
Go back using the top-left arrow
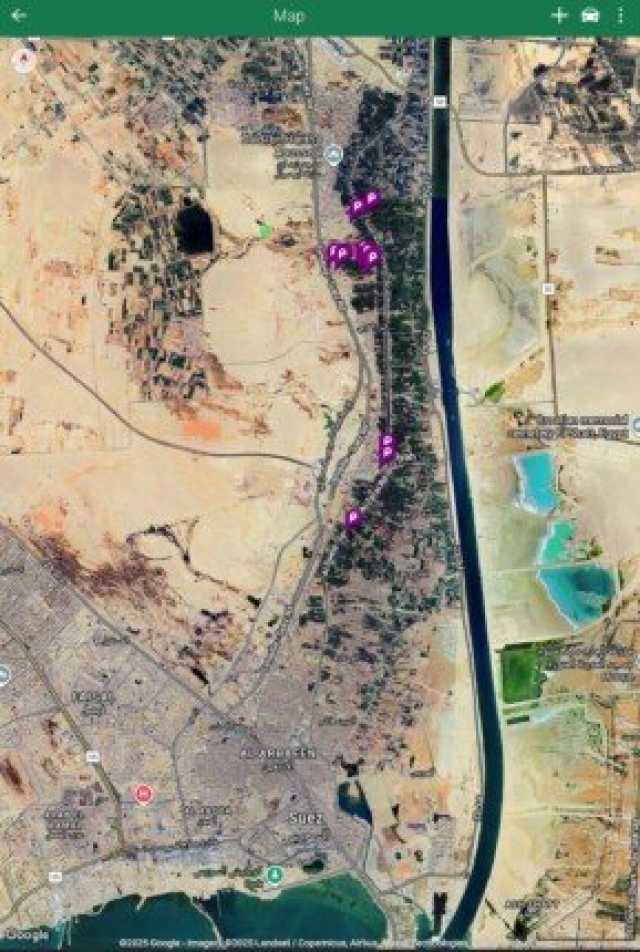click(18, 16)
